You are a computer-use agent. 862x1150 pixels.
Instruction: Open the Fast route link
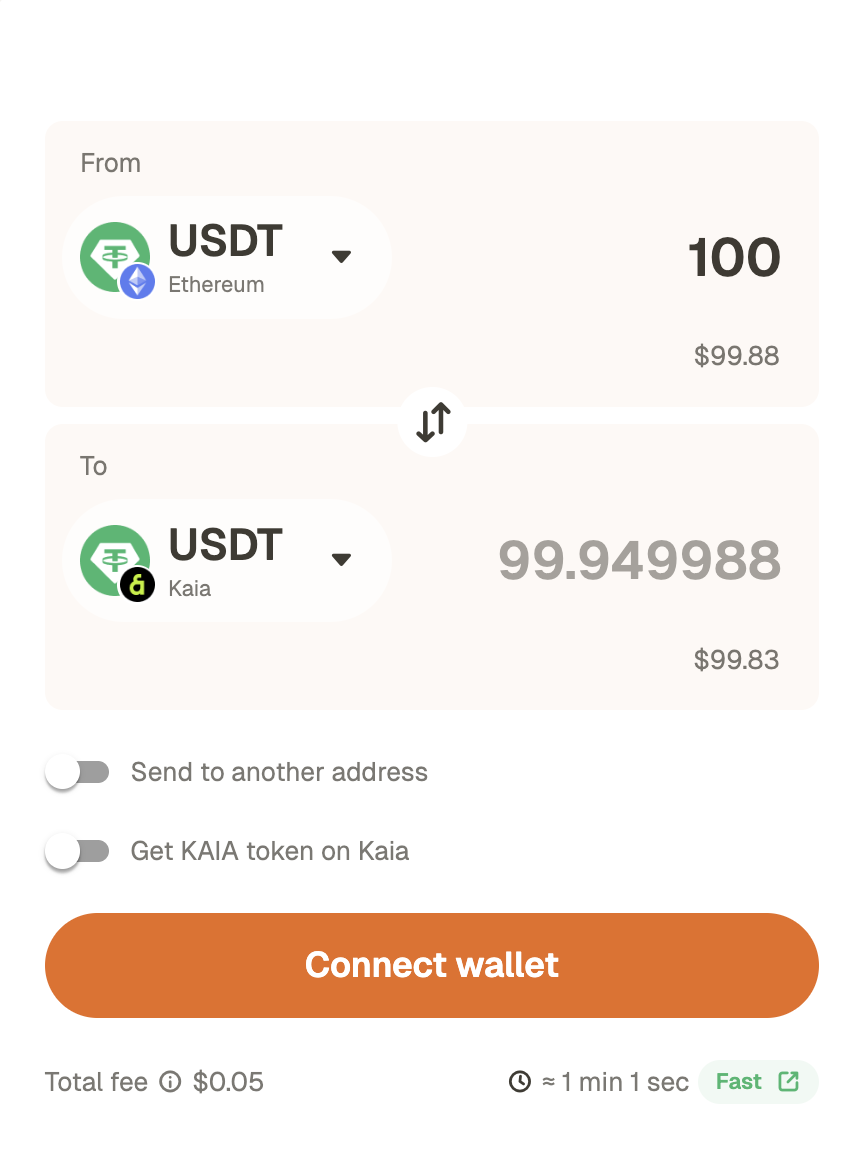(x=758, y=1082)
